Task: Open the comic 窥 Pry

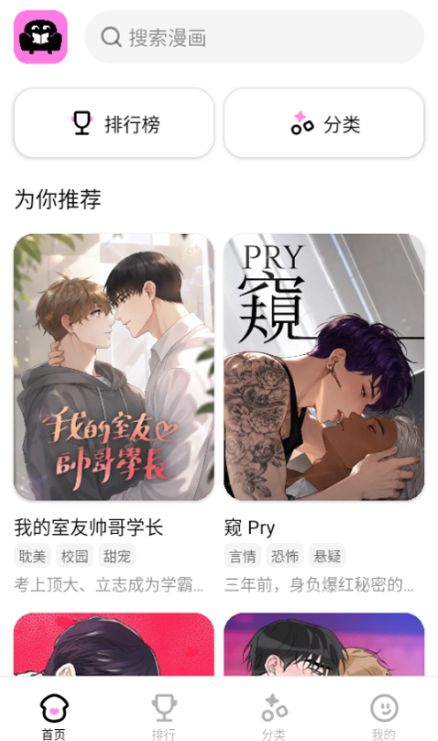Action: (324, 367)
